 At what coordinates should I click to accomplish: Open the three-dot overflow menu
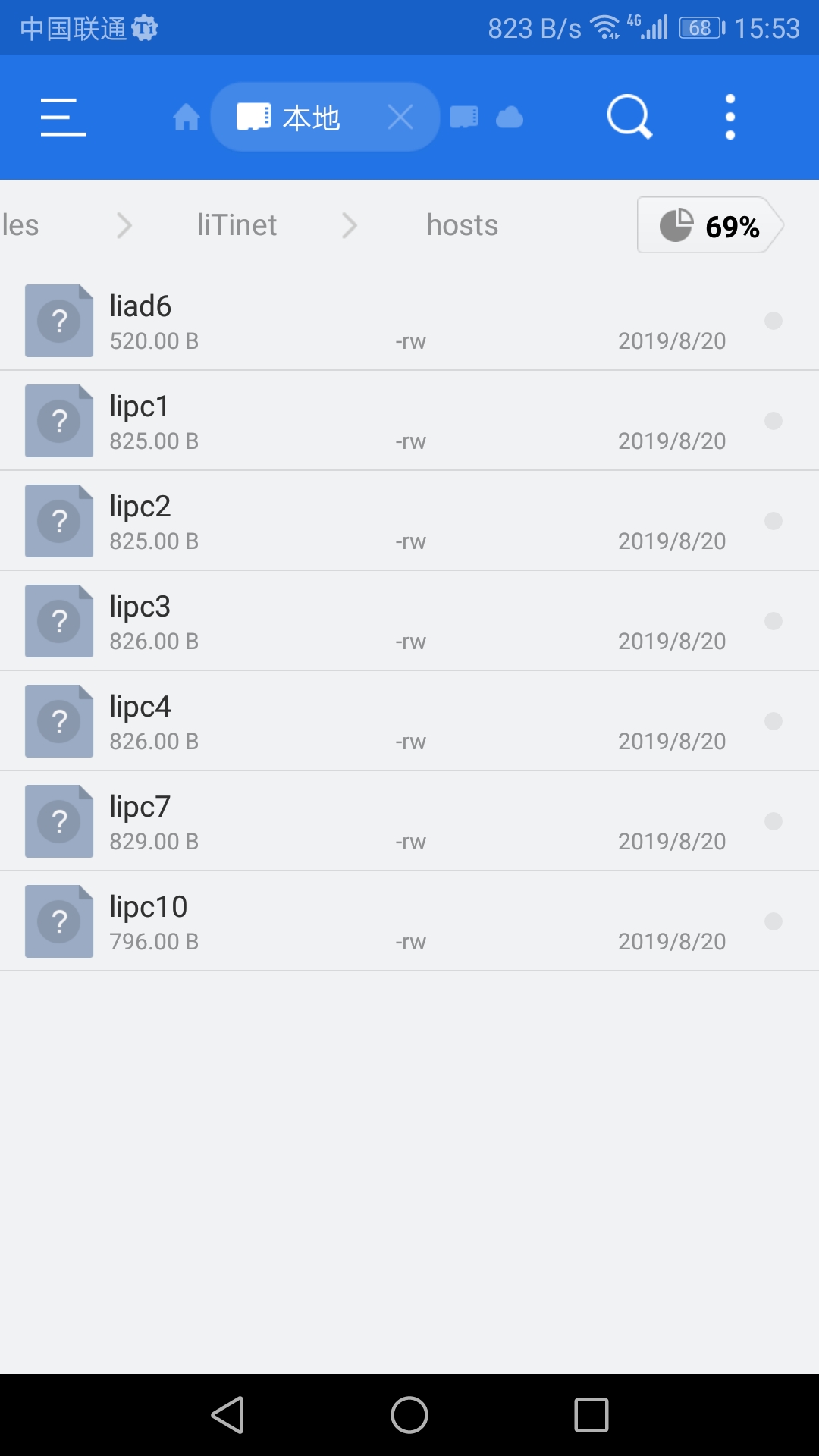[x=730, y=117]
